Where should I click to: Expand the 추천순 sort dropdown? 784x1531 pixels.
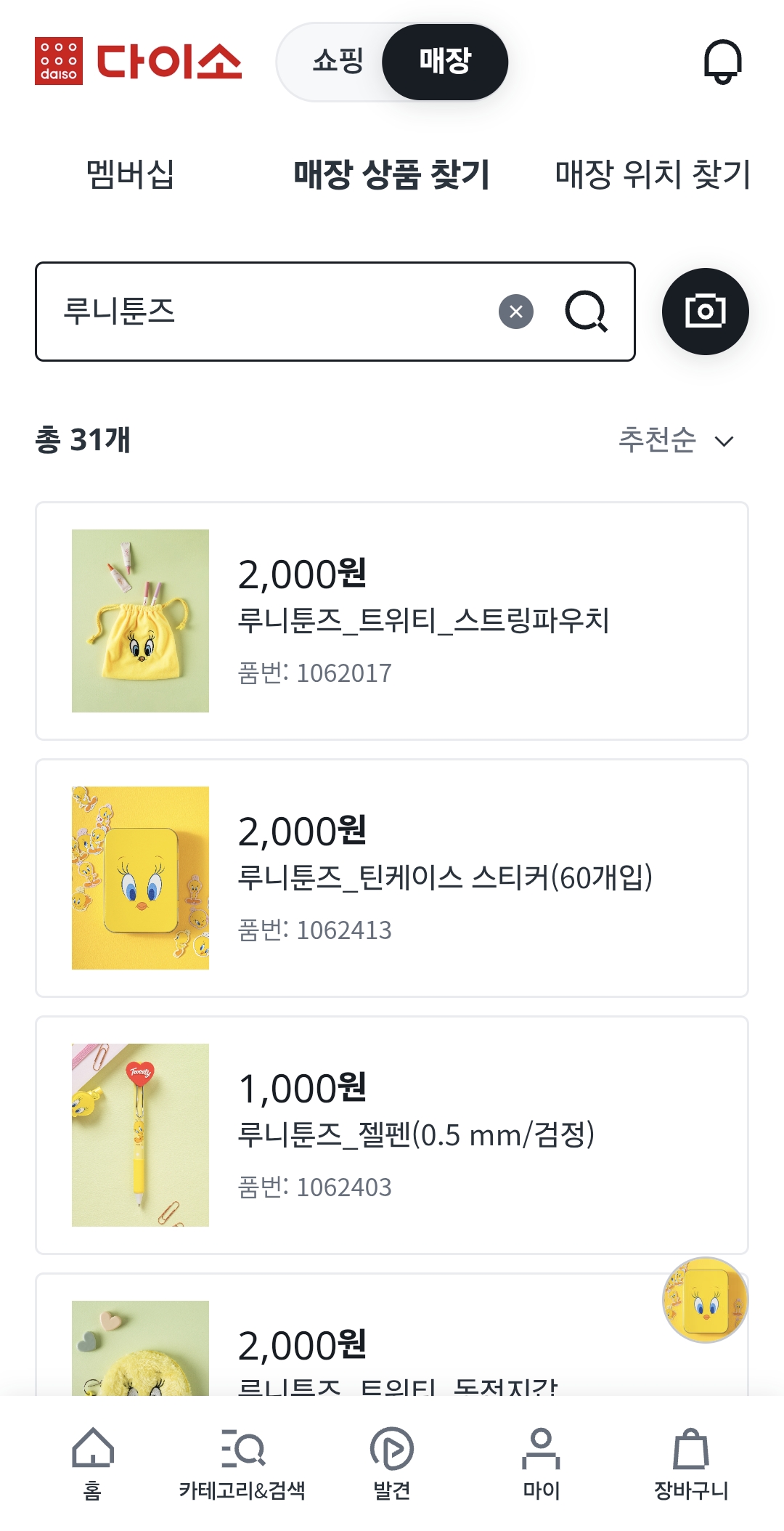pyautogui.click(x=676, y=440)
